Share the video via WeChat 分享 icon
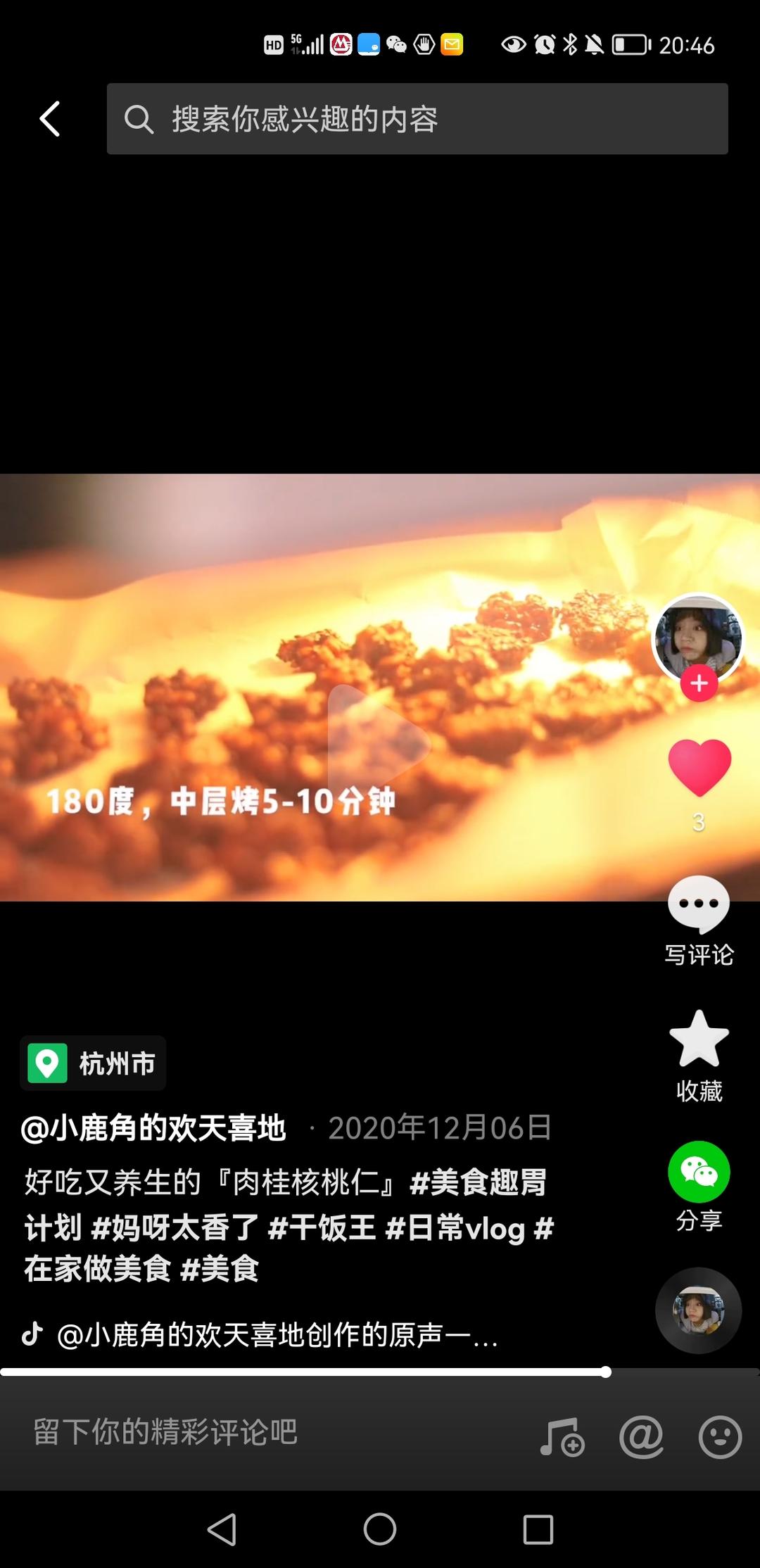Image resolution: width=760 pixels, height=1568 pixels. [699, 1186]
